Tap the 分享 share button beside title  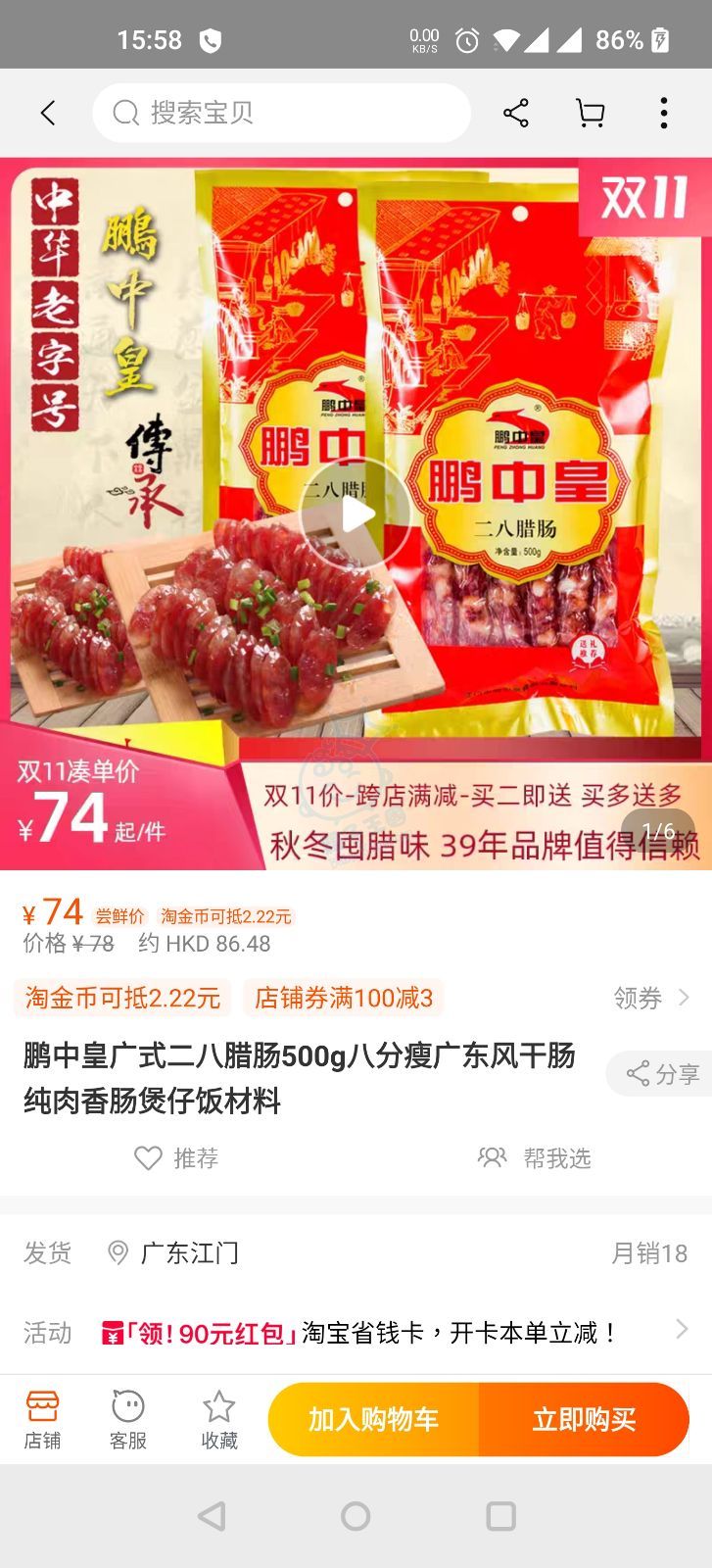[x=663, y=1074]
